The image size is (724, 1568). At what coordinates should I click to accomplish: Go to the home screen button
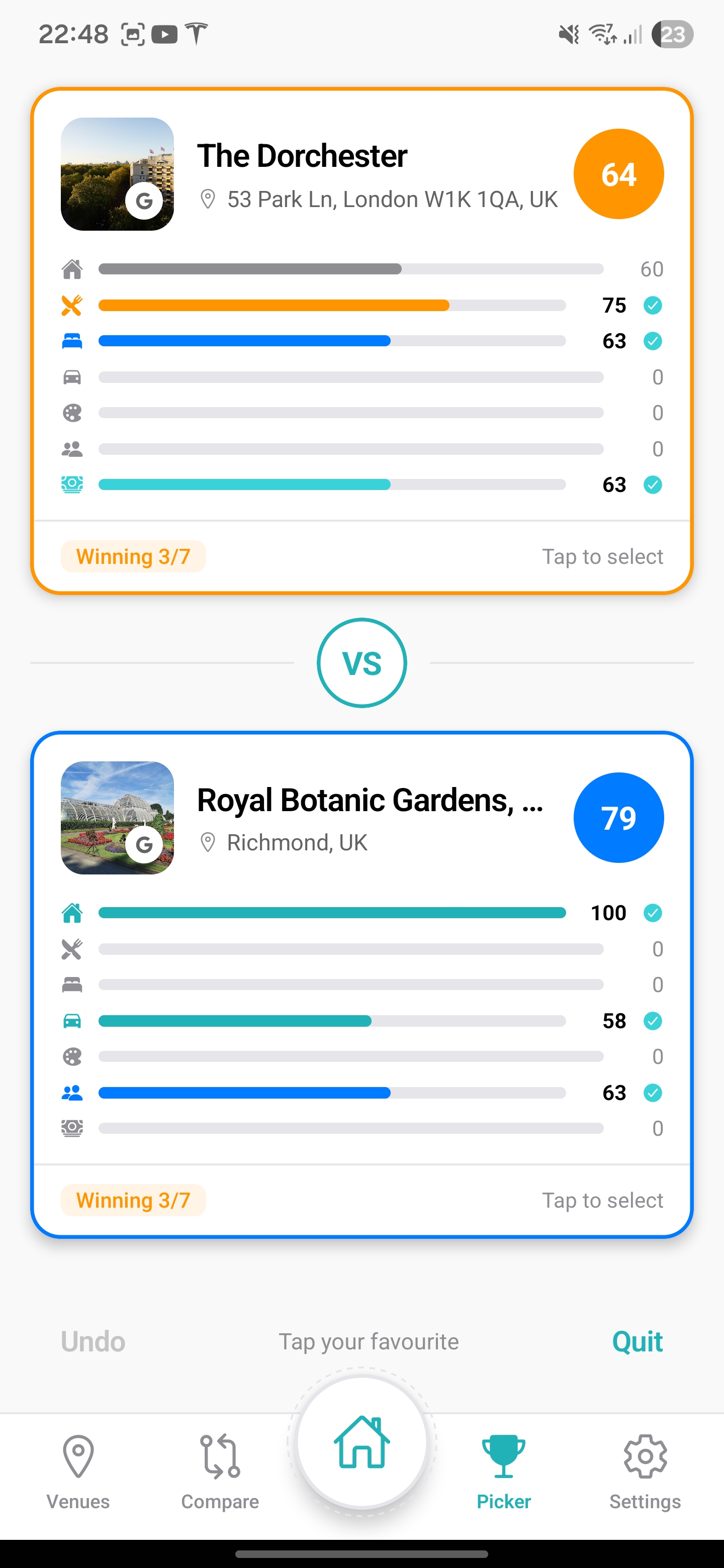click(361, 1442)
